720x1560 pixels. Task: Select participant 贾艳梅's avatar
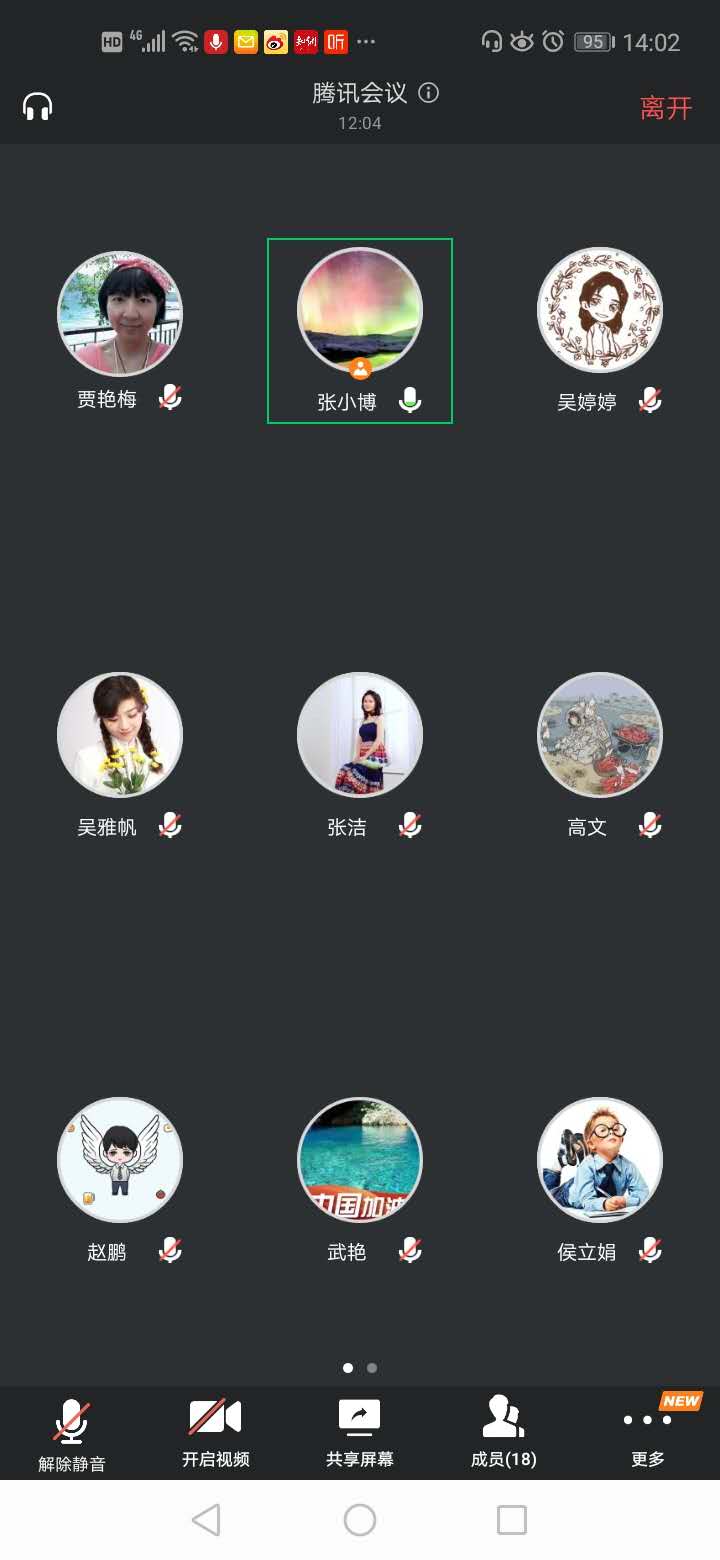coord(120,313)
